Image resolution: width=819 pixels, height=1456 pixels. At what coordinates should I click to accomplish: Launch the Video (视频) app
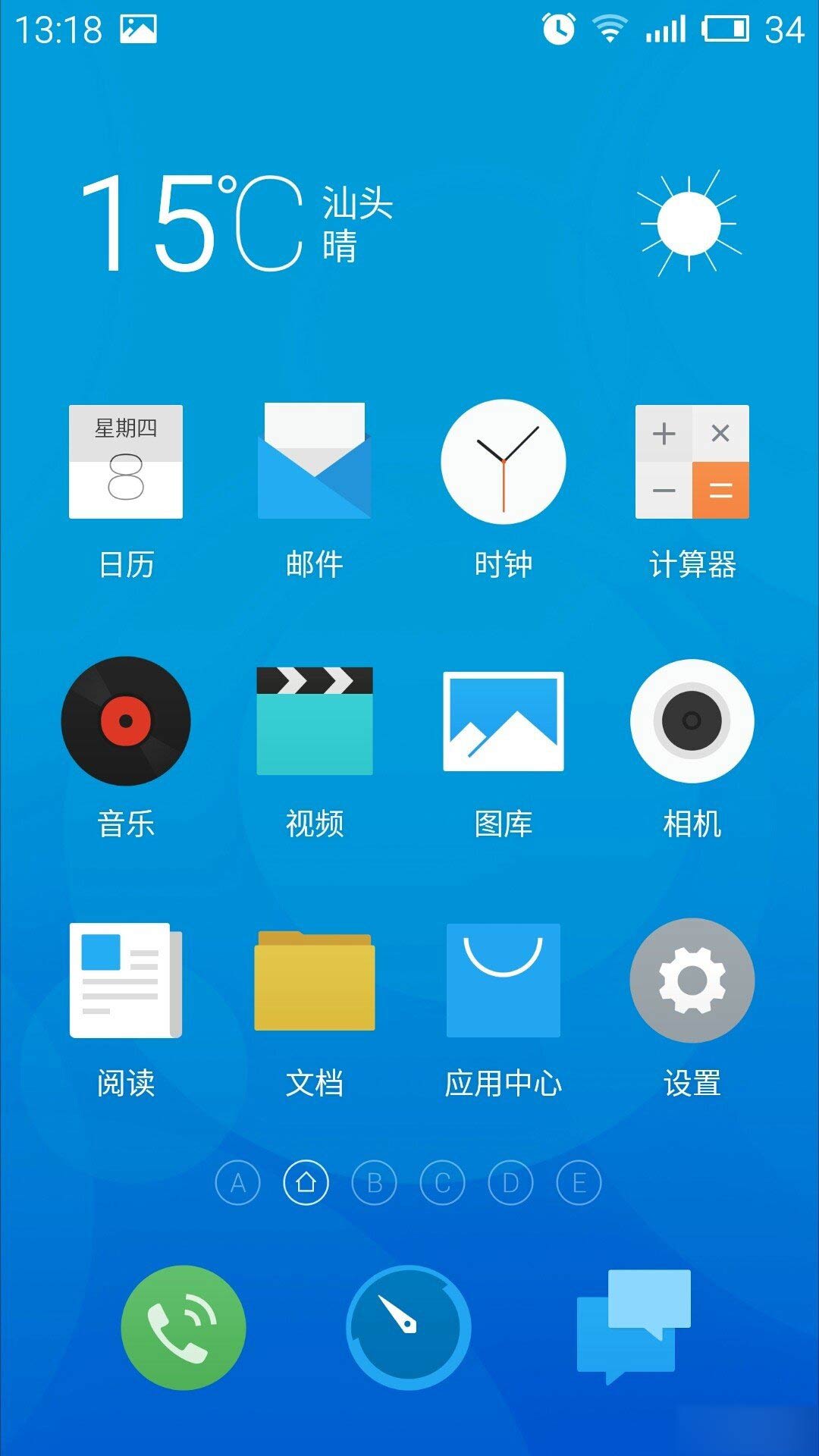pos(314,720)
